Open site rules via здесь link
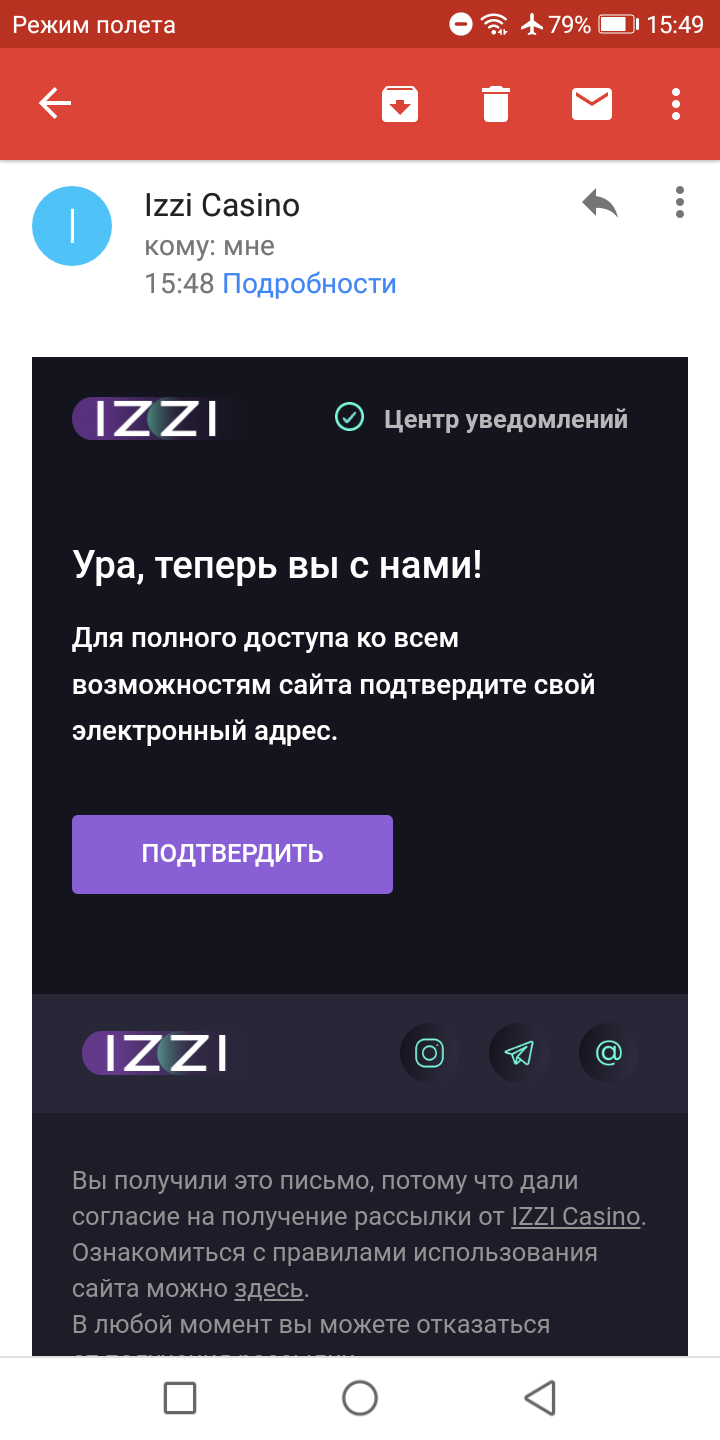720x1440 pixels. pos(269,1288)
